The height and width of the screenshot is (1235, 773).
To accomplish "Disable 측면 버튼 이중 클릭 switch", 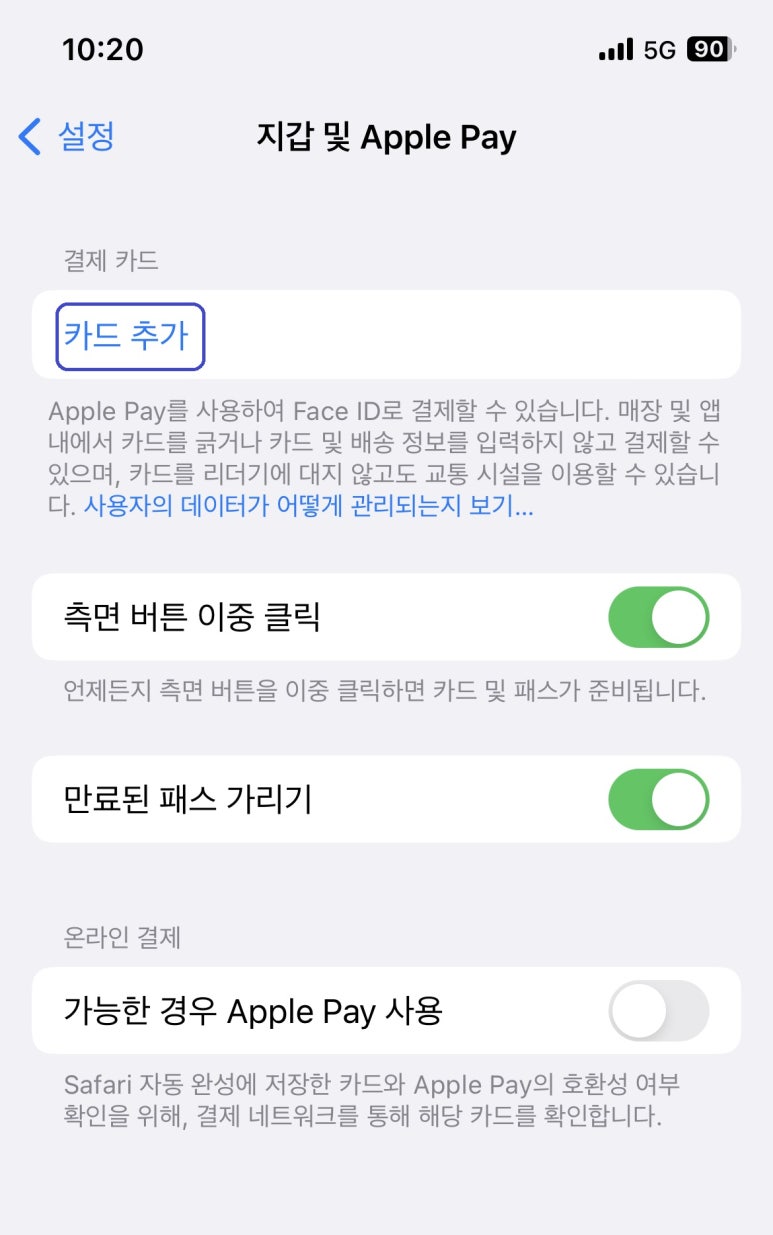I will [x=658, y=617].
